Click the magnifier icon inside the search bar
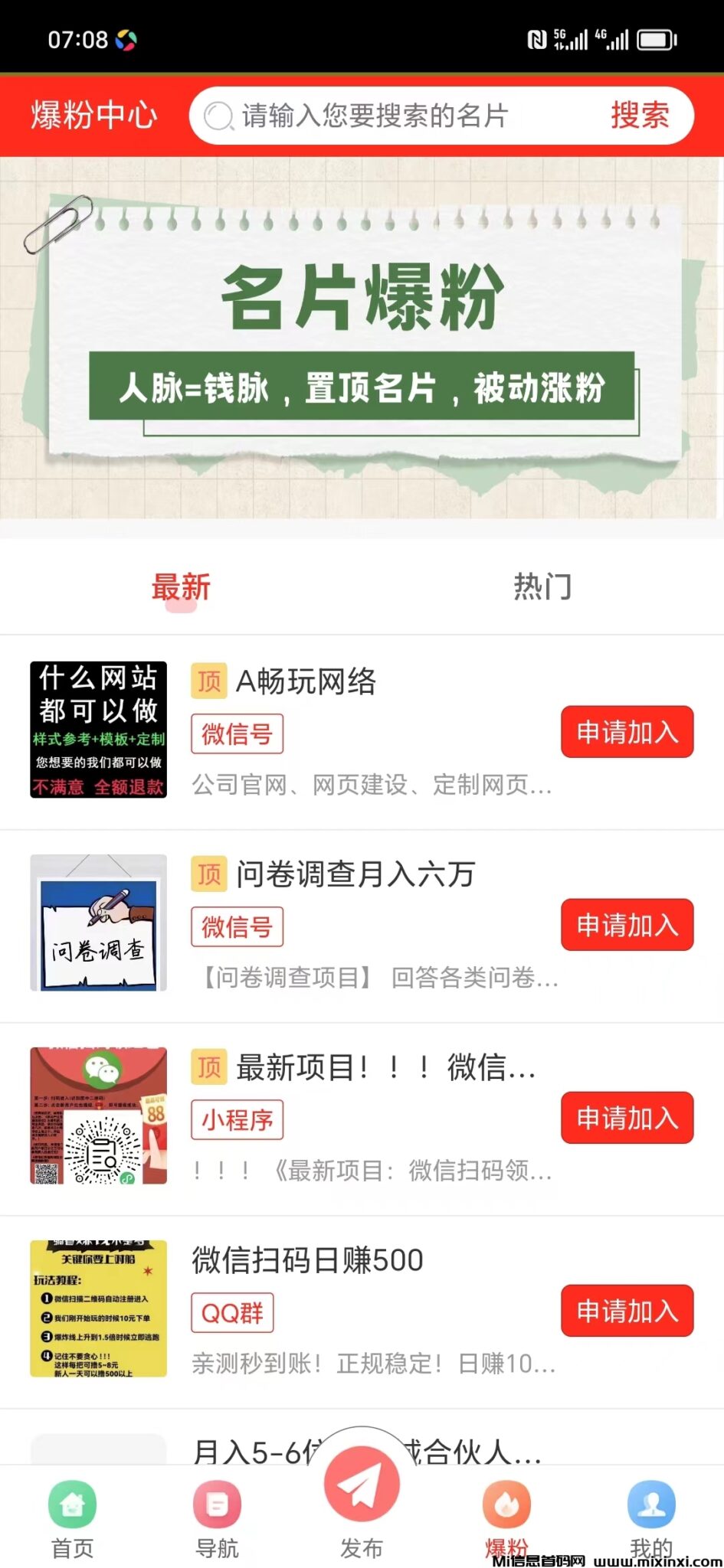 (219, 115)
